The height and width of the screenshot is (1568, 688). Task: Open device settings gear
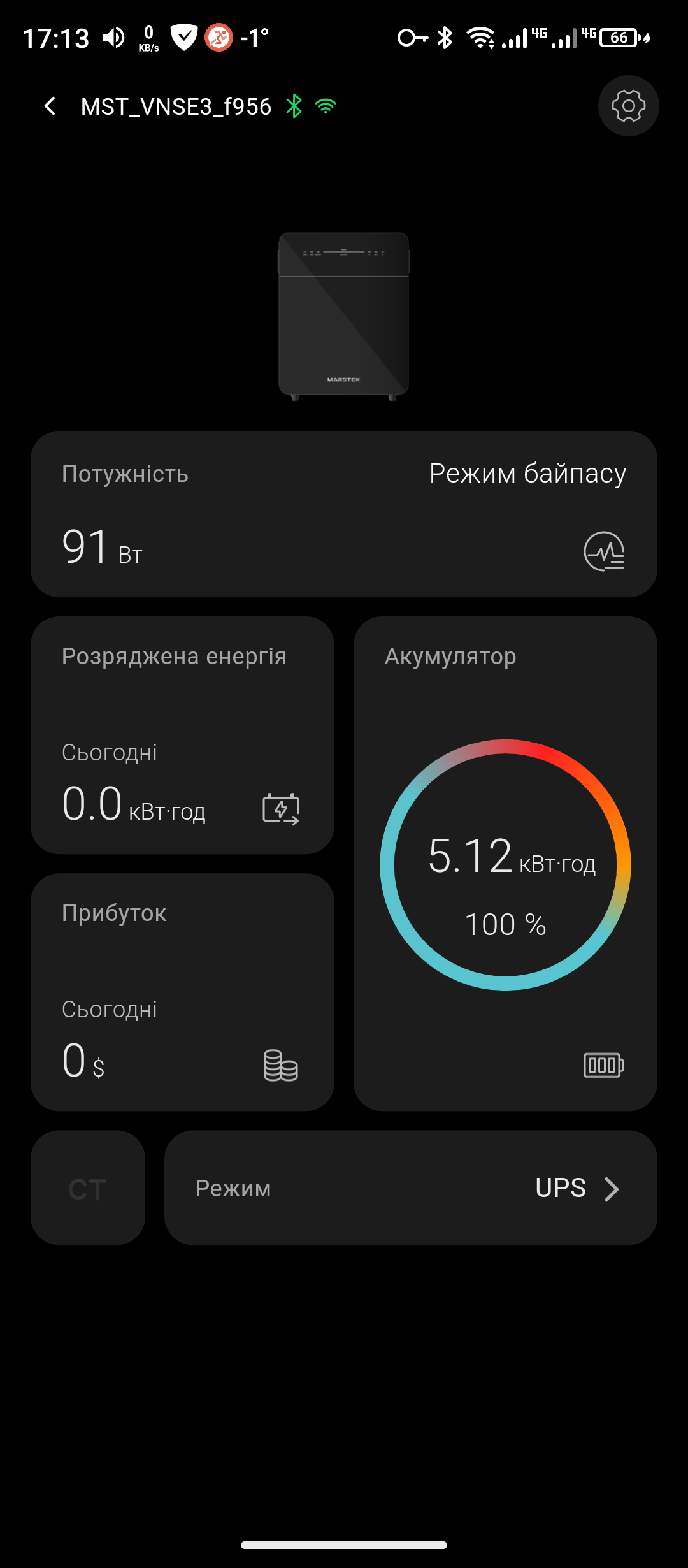(628, 106)
